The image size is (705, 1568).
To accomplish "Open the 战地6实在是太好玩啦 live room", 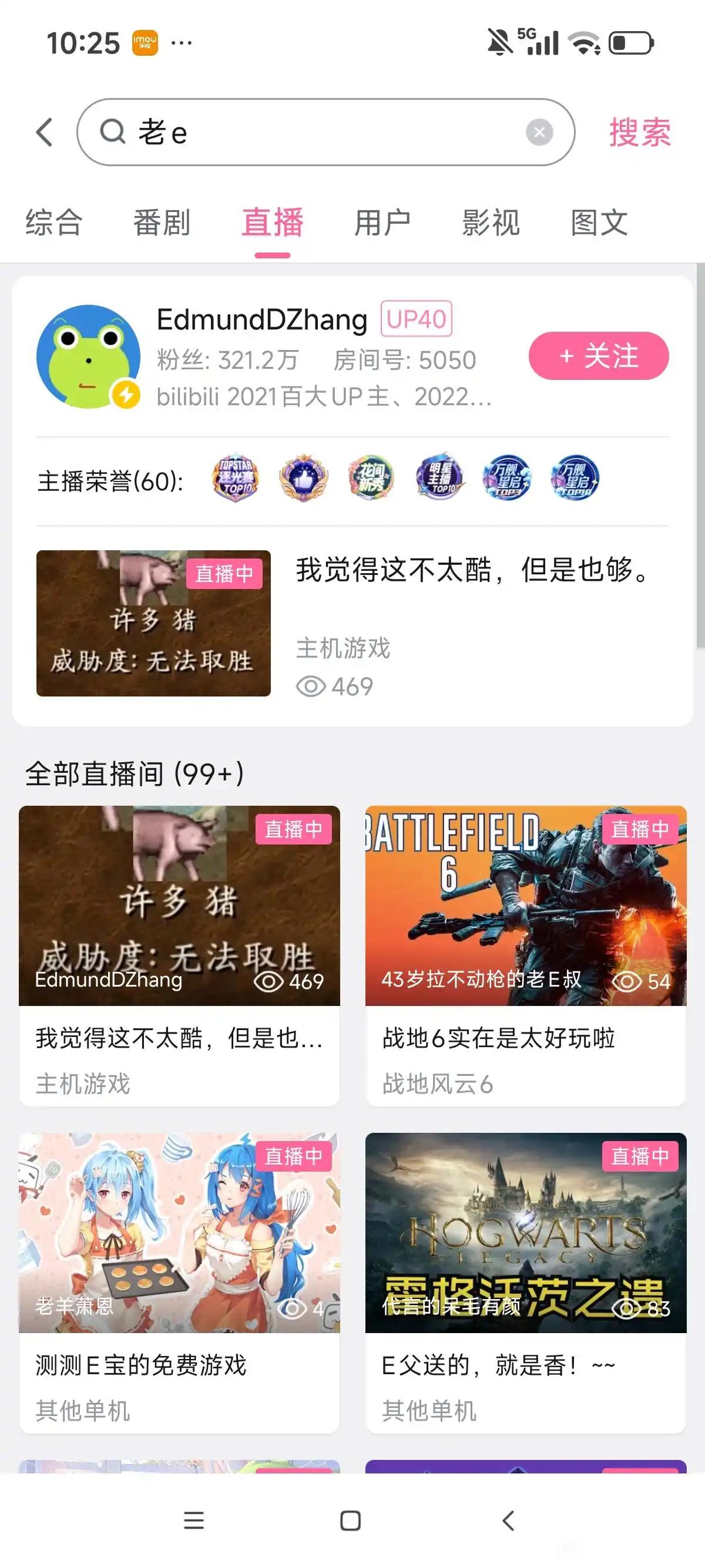I will click(x=525, y=955).
